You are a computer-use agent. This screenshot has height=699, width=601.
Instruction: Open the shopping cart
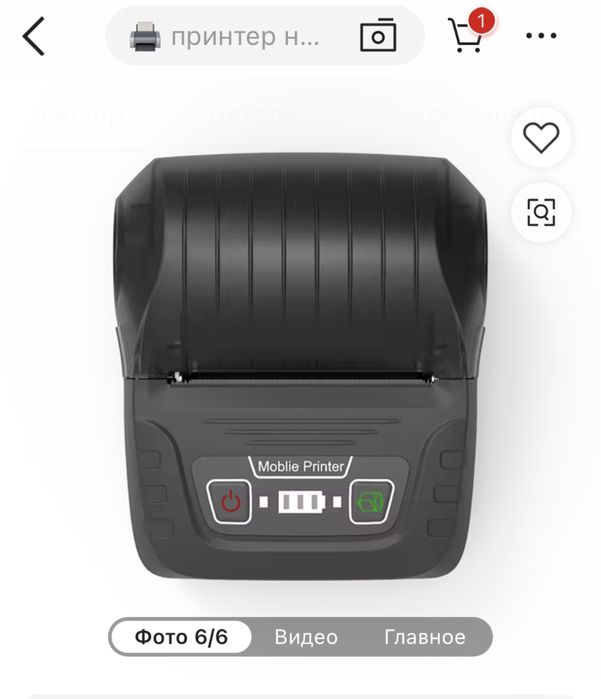tap(465, 35)
